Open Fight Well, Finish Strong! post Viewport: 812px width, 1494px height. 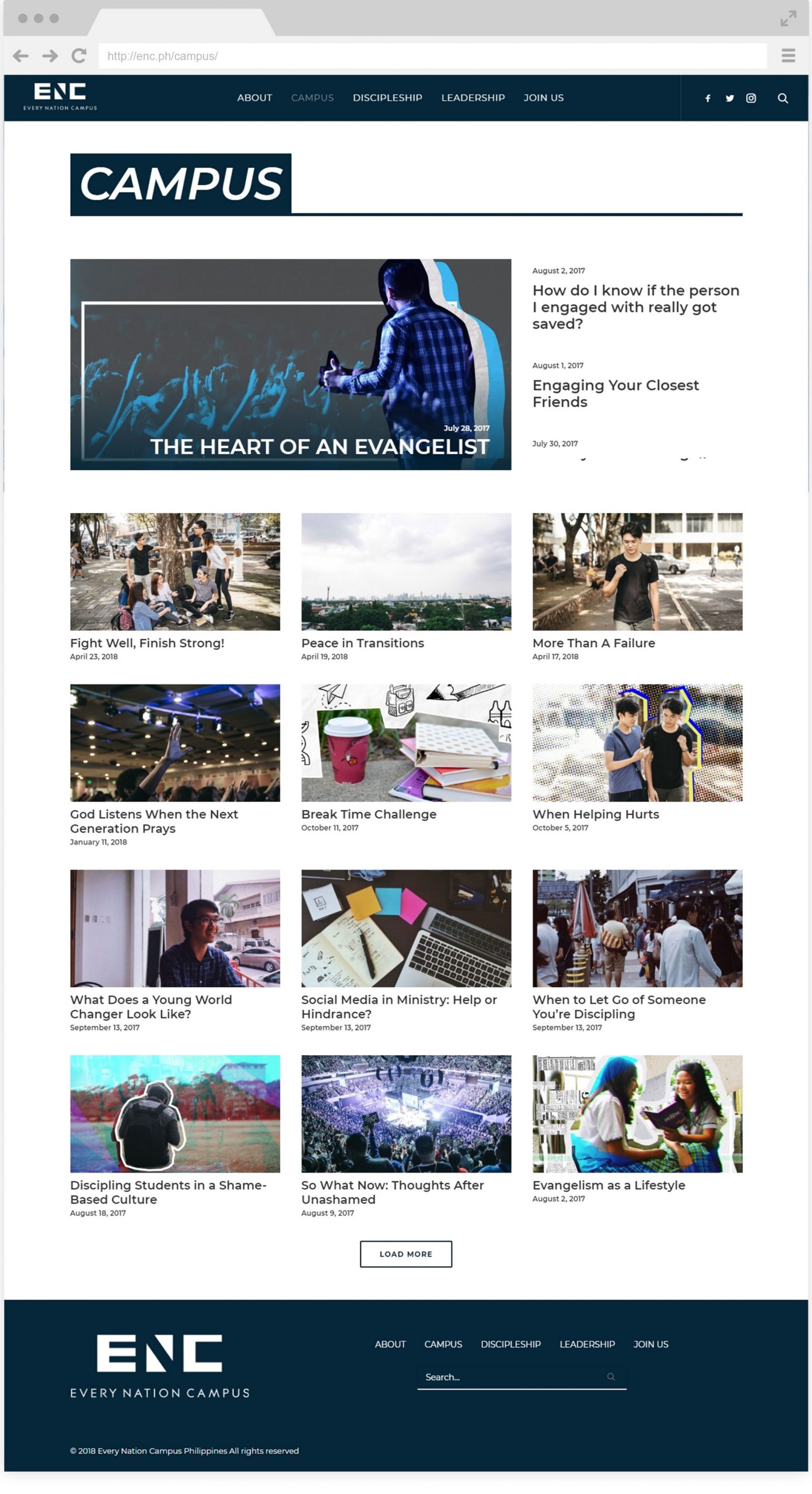(147, 643)
